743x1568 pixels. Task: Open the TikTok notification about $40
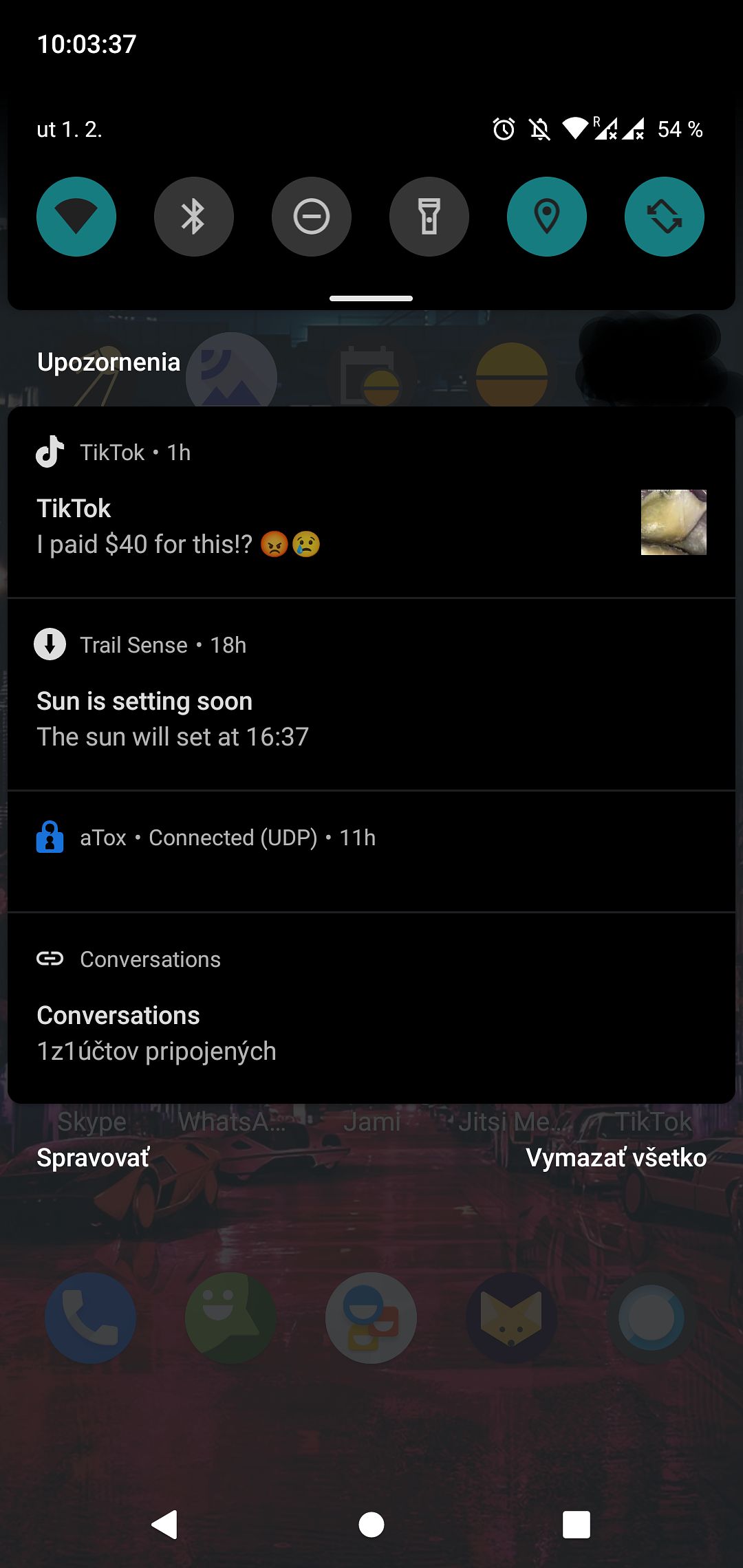tap(330, 526)
